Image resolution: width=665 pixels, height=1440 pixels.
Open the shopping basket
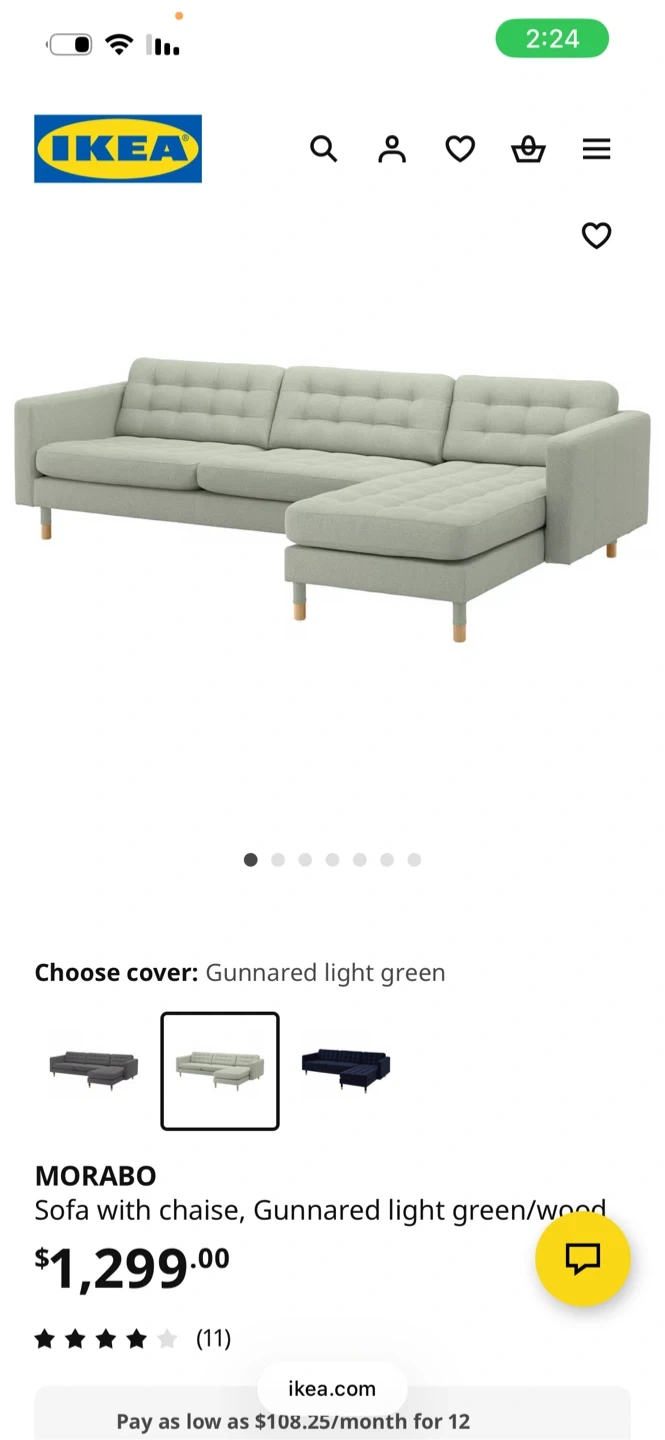click(x=528, y=149)
